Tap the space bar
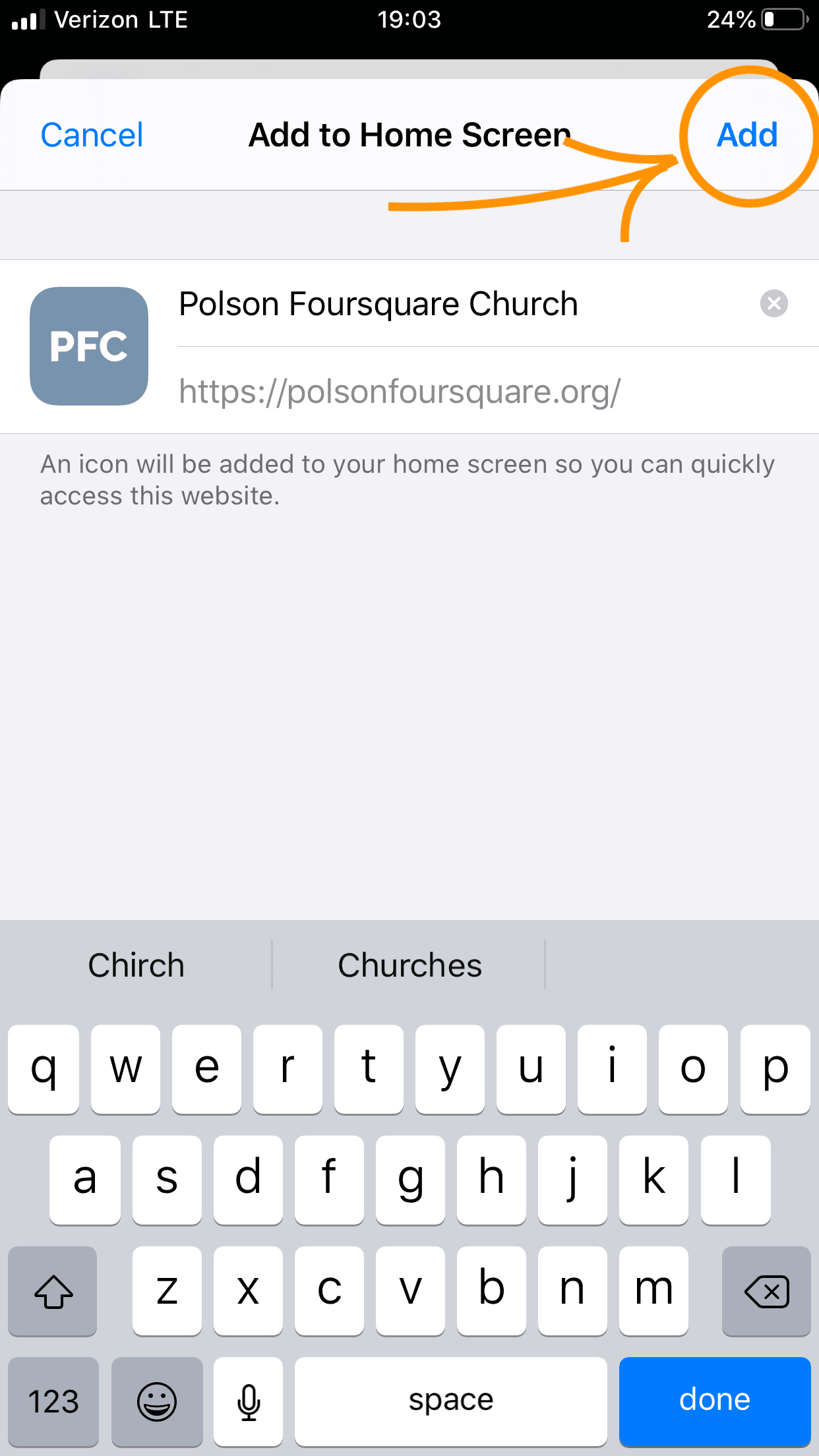This screenshot has height=1456, width=819. click(451, 1400)
